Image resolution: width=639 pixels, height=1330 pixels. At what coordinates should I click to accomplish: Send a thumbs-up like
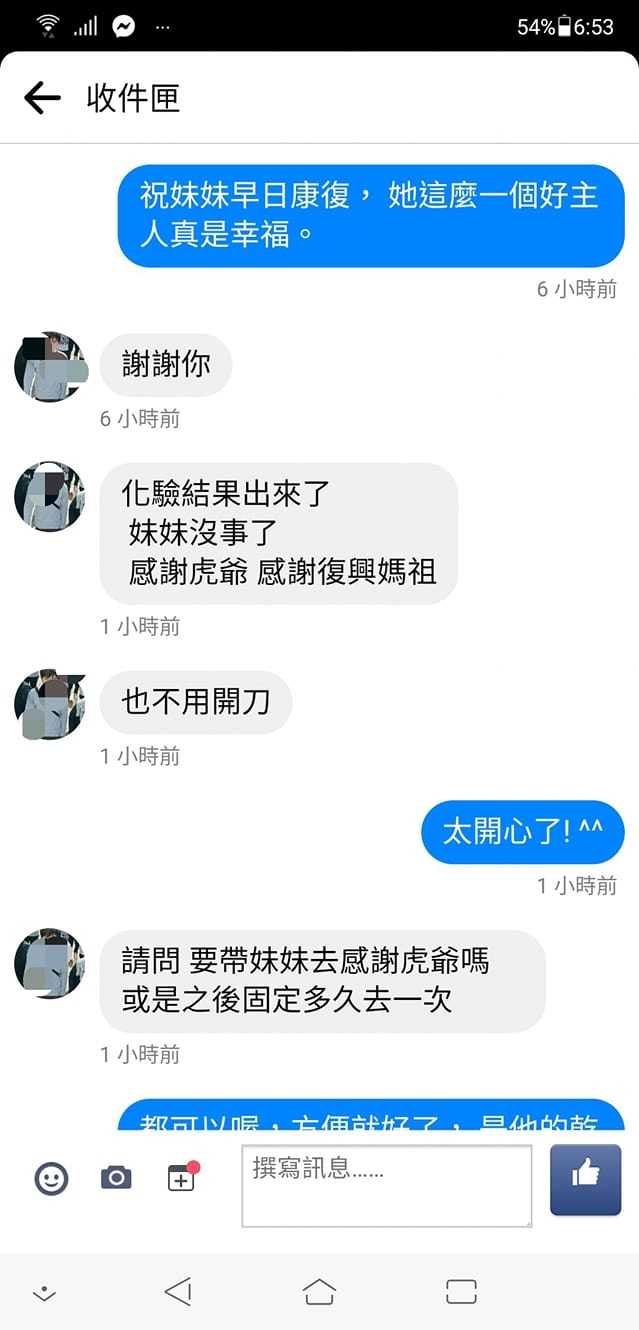pyautogui.click(x=585, y=1179)
